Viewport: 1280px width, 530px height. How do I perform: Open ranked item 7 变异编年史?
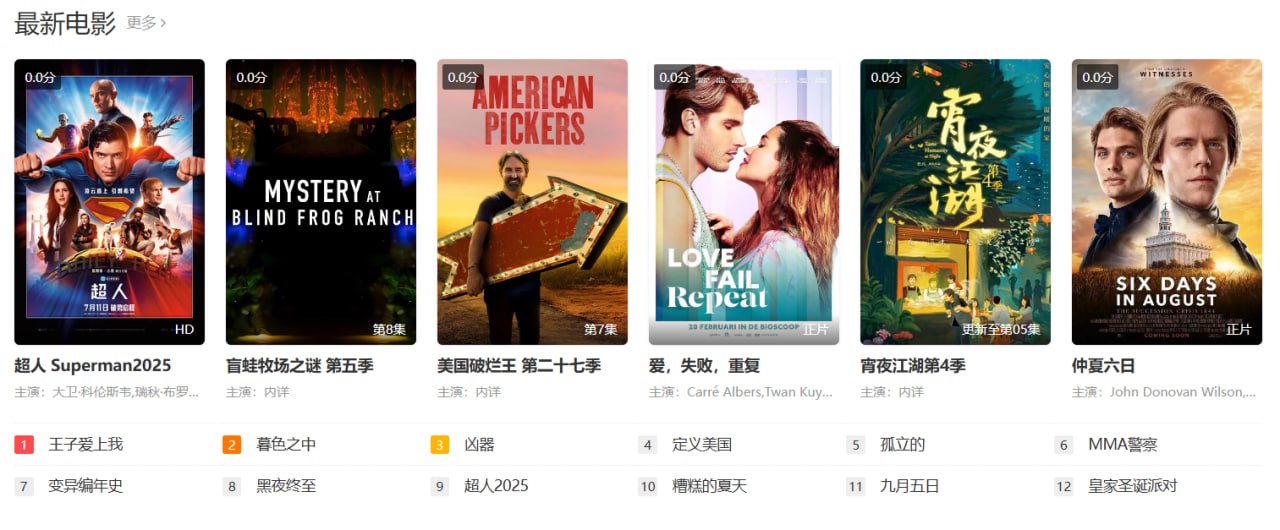click(x=85, y=486)
